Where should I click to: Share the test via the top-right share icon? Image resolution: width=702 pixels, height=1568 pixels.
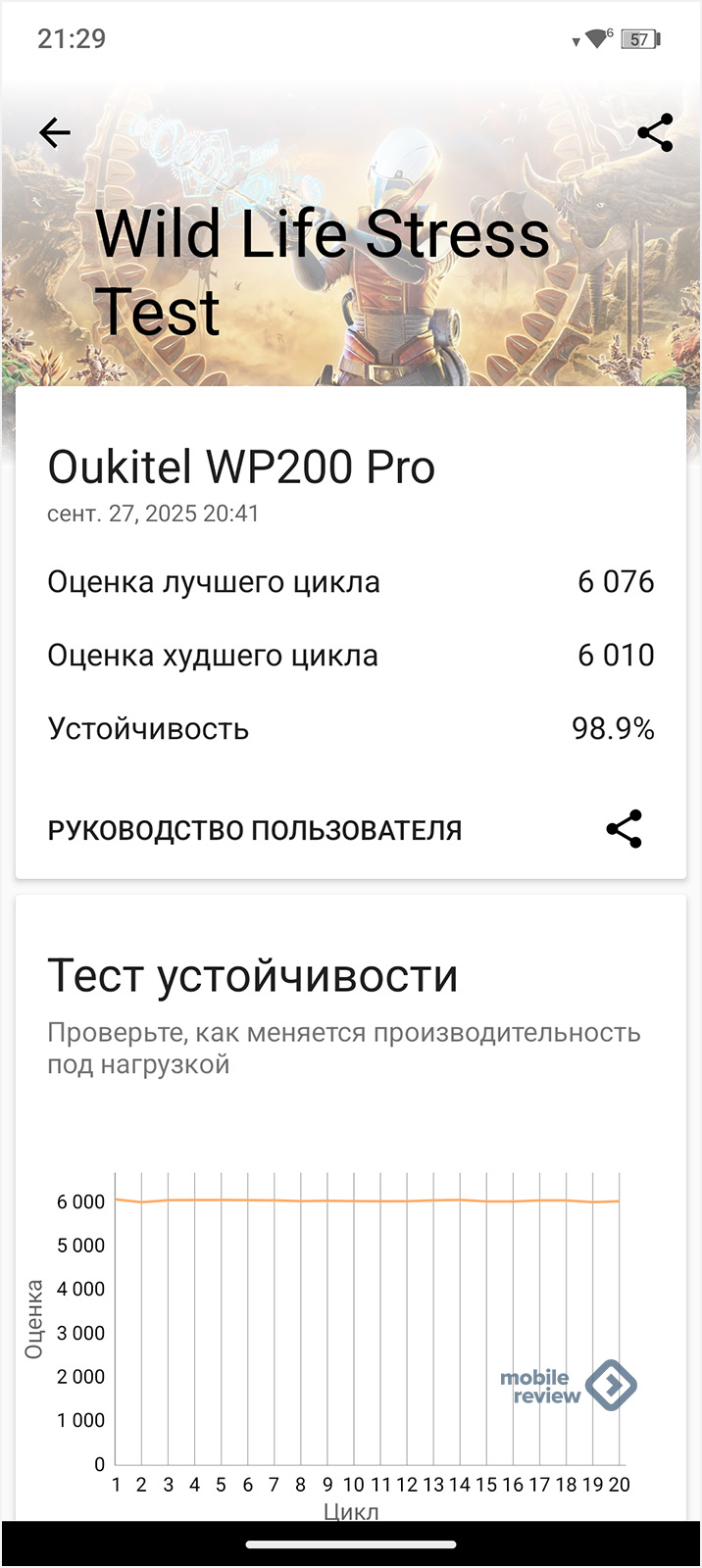[654, 132]
